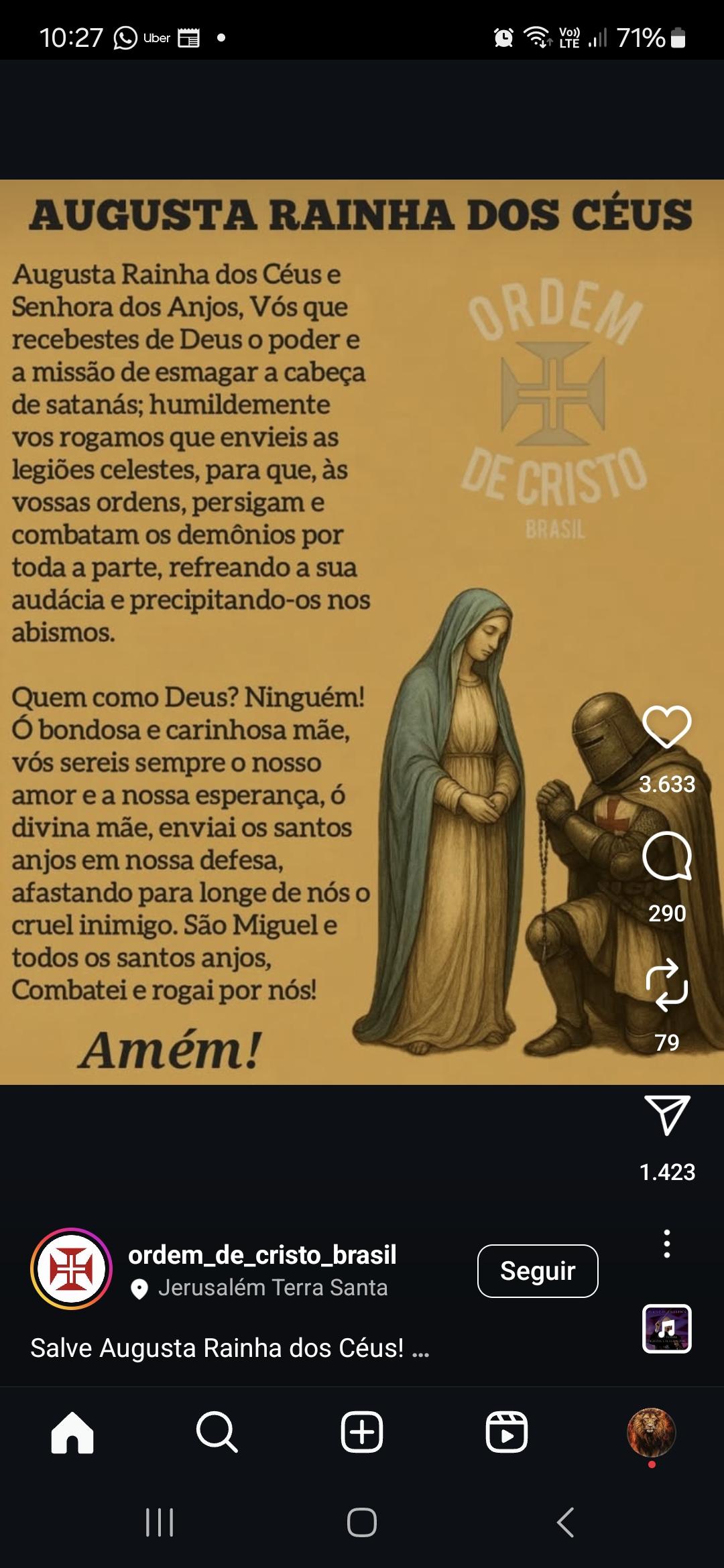Like this reel with the heart icon
Viewport: 724px width, 1568px height.
pos(666,727)
